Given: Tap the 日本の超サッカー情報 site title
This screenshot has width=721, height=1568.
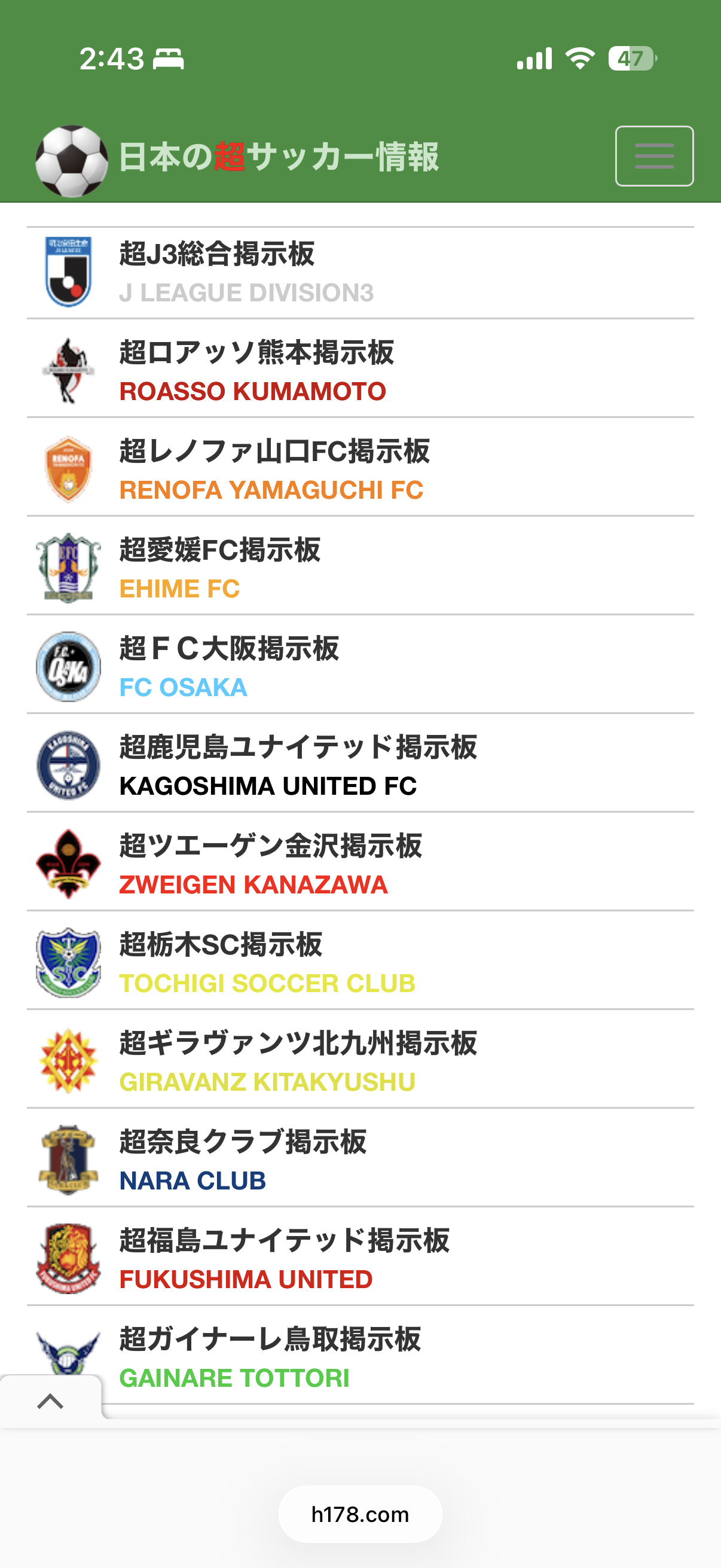Looking at the screenshot, I should [278, 157].
